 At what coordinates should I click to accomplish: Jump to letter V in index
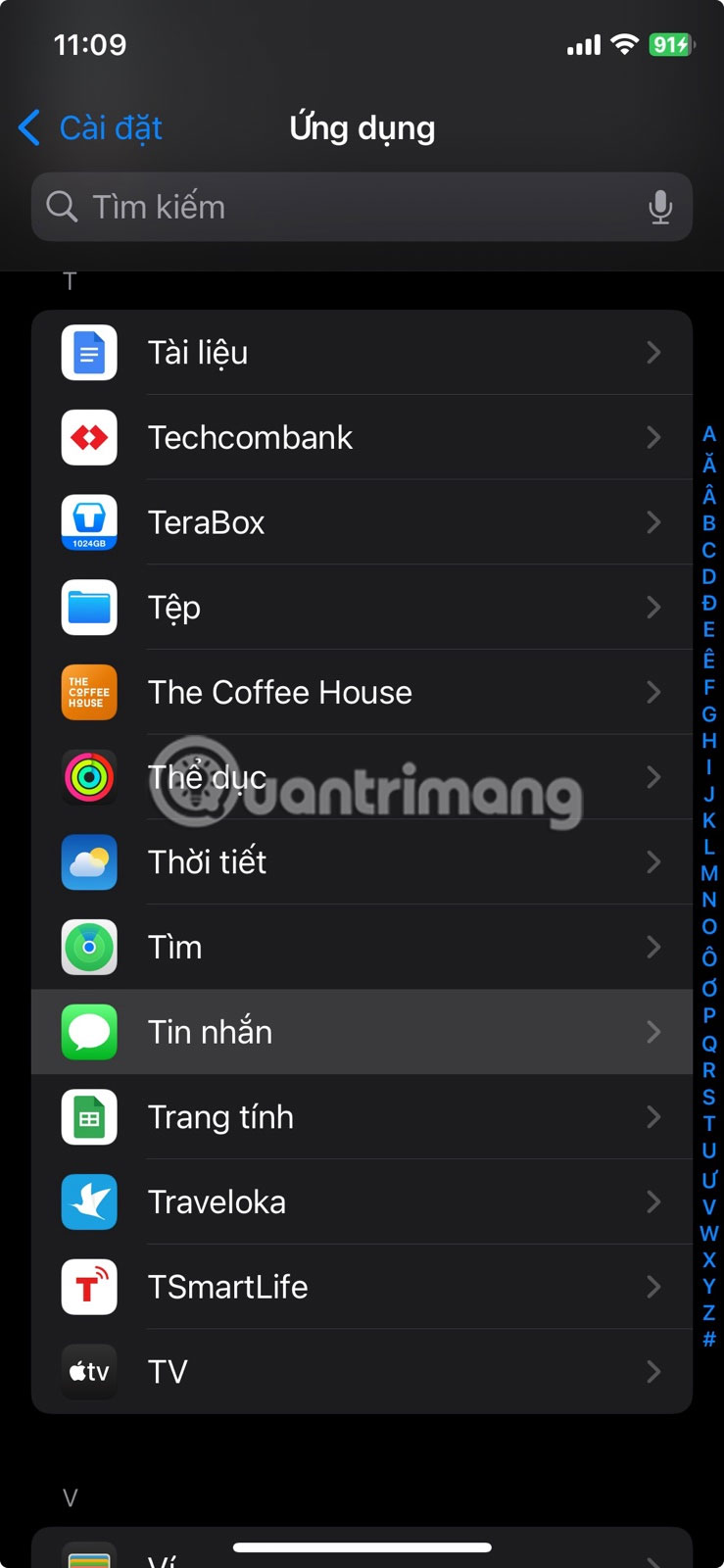point(709,1207)
